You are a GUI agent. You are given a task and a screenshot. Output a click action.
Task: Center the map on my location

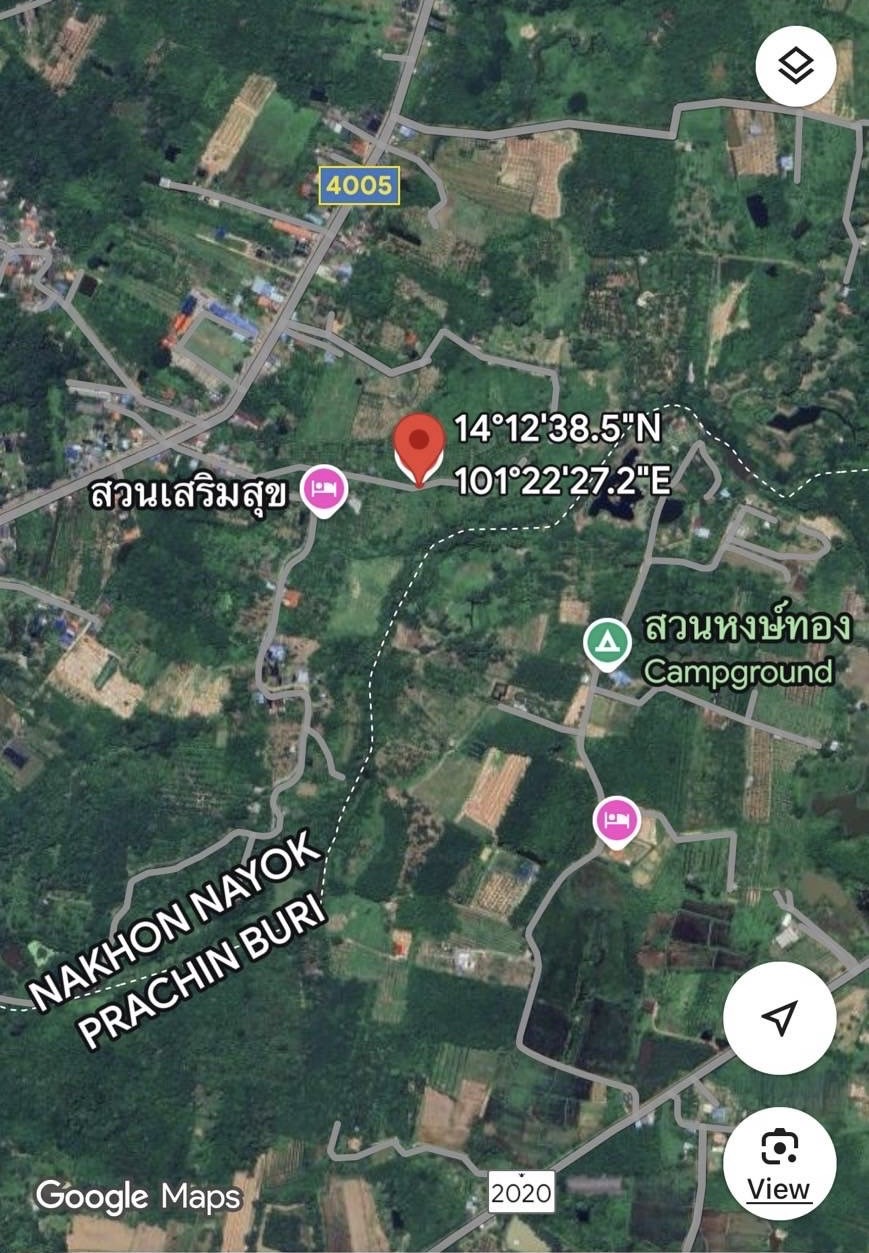(x=779, y=1018)
